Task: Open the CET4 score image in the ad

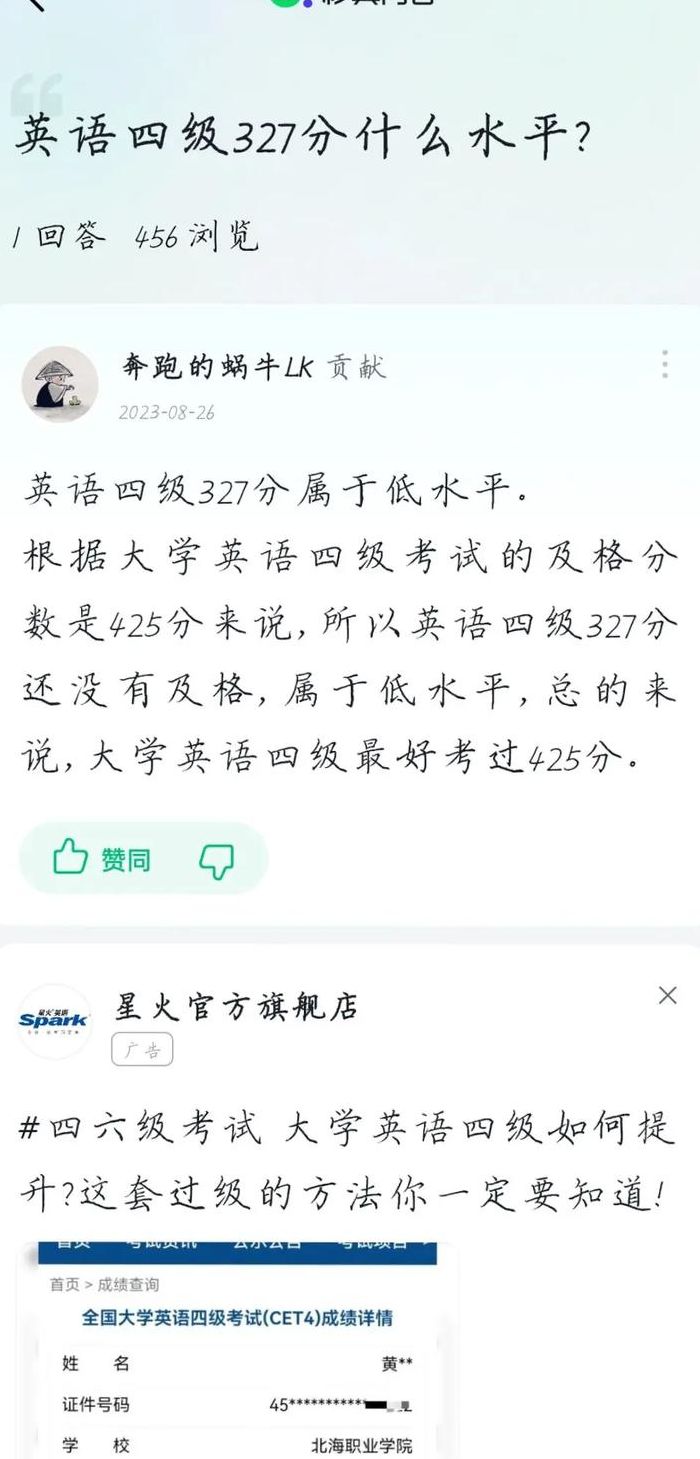Action: [238, 1350]
